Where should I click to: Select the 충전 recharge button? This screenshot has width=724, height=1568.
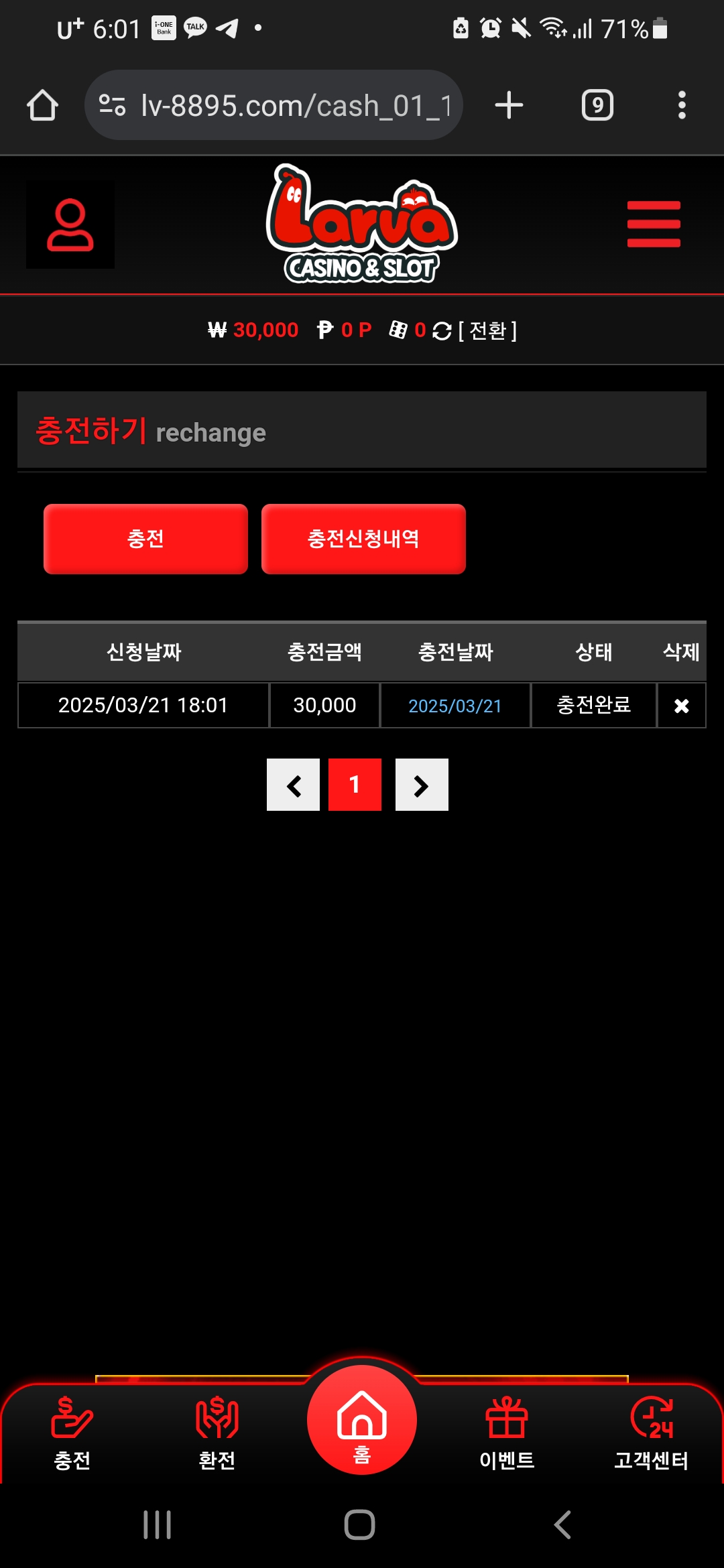point(145,539)
